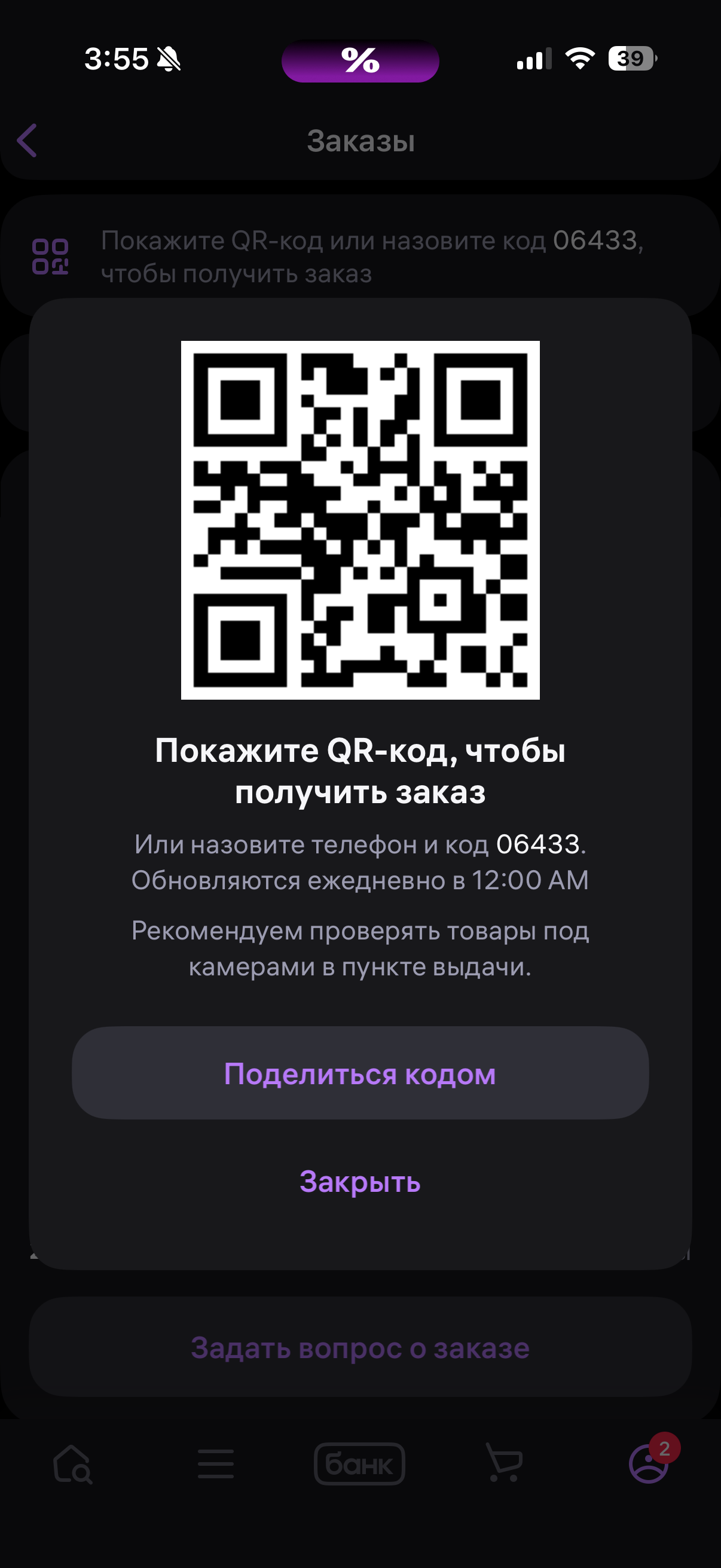Viewport: 721px width, 1568px height.
Task: Open the profile tab with 2 notifications
Action: pos(649,1464)
